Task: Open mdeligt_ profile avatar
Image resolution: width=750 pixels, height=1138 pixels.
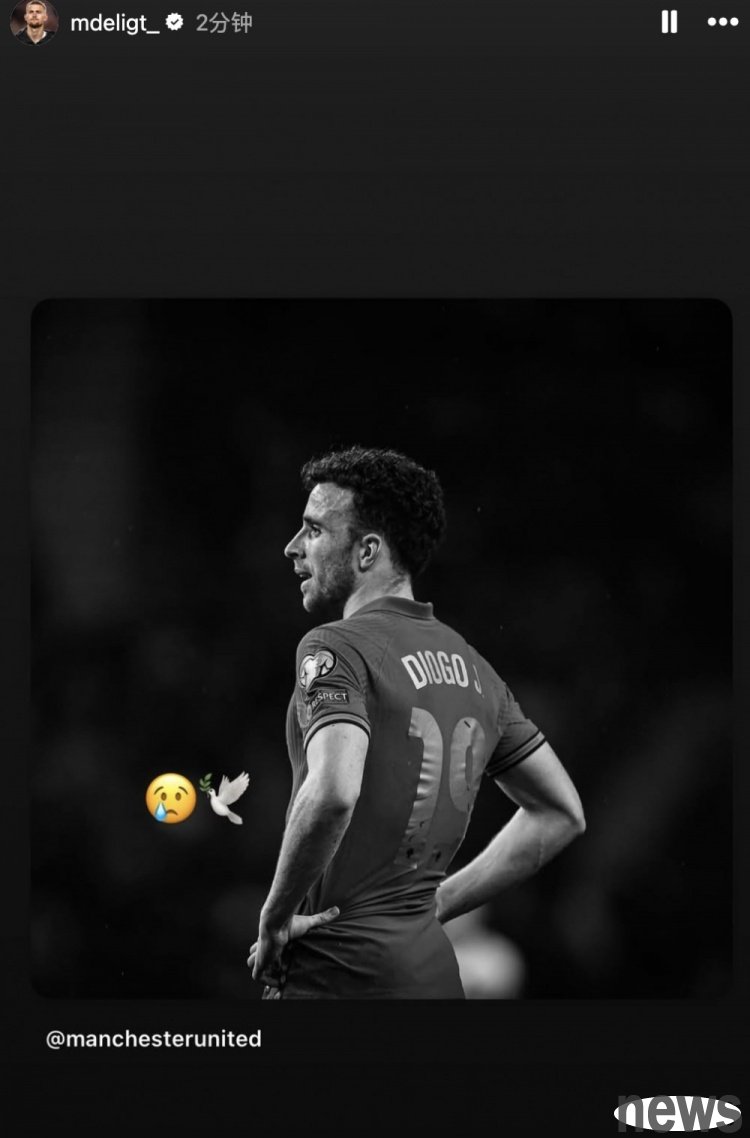Action: coord(34,22)
